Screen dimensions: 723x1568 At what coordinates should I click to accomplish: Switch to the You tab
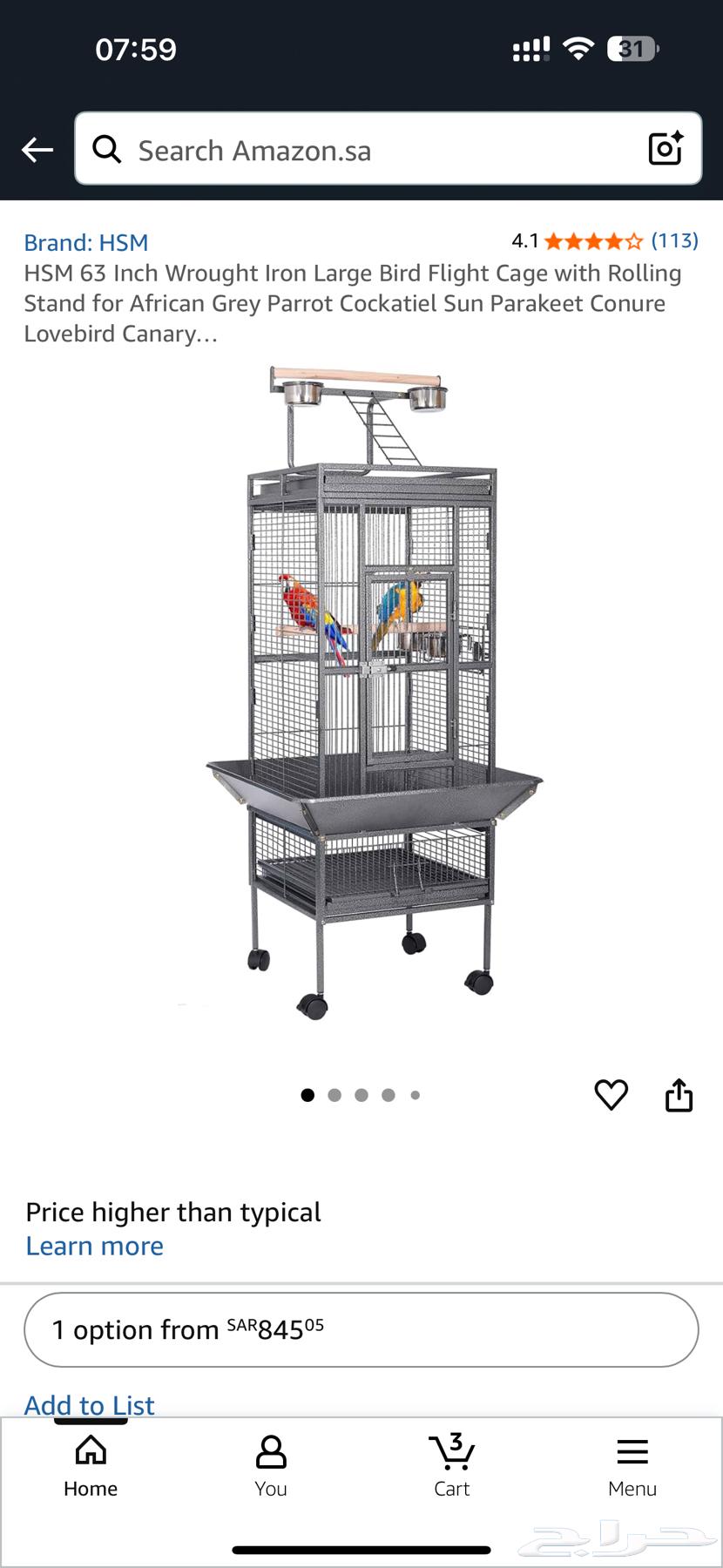[271, 1467]
